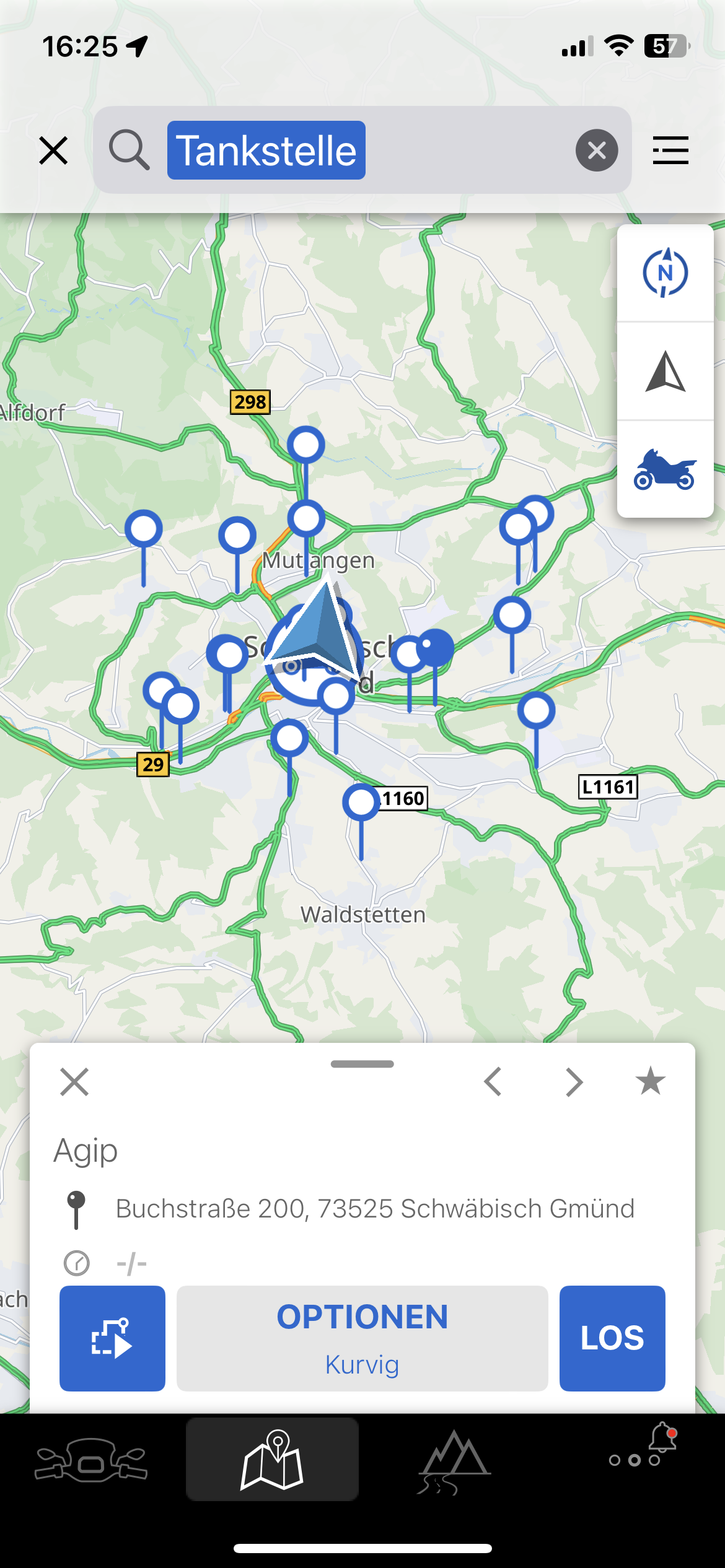Viewport: 725px width, 1568px height.
Task: Start navigation with LOS
Action: click(x=612, y=1338)
